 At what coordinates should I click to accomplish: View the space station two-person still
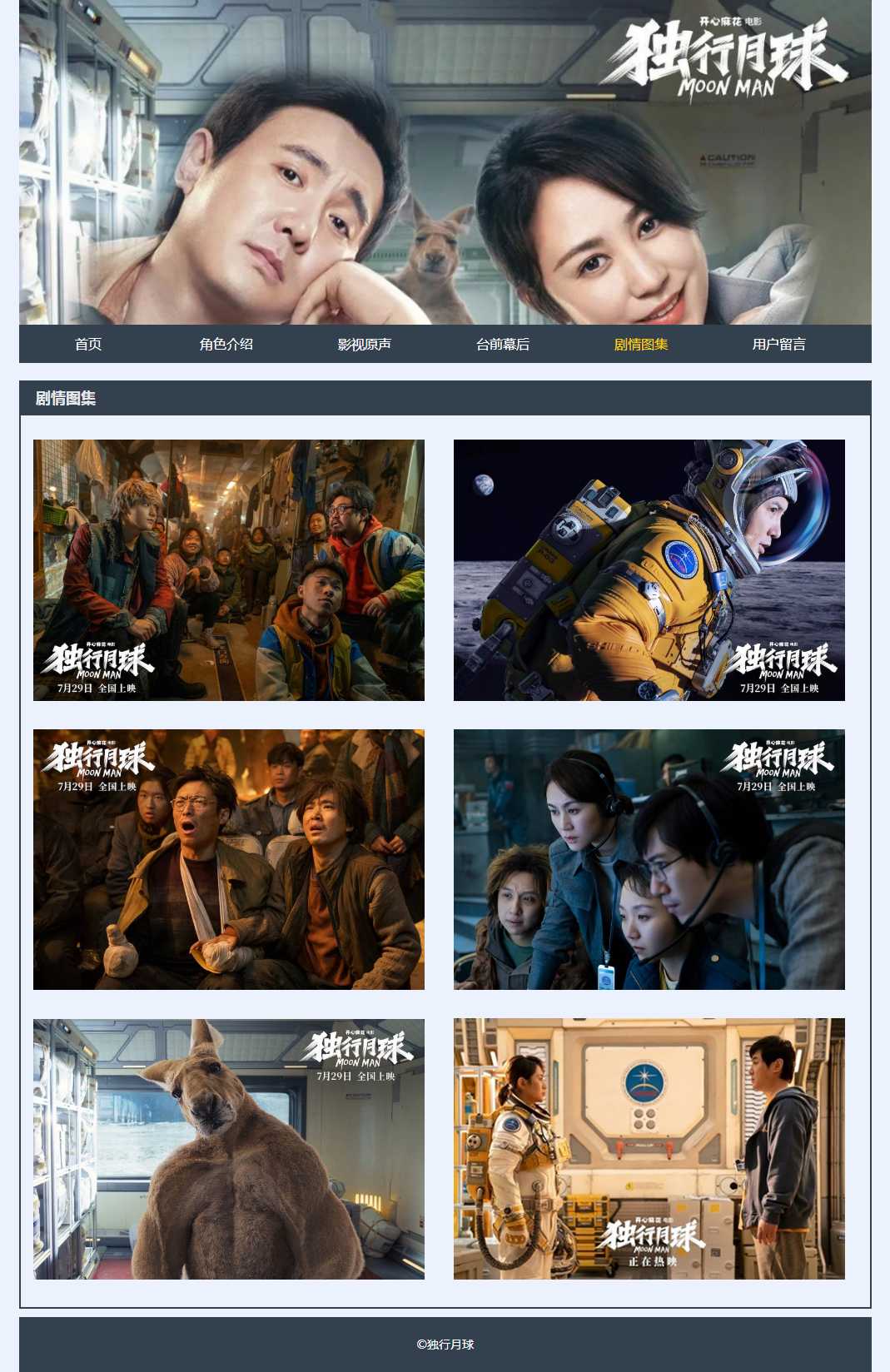(649, 1149)
